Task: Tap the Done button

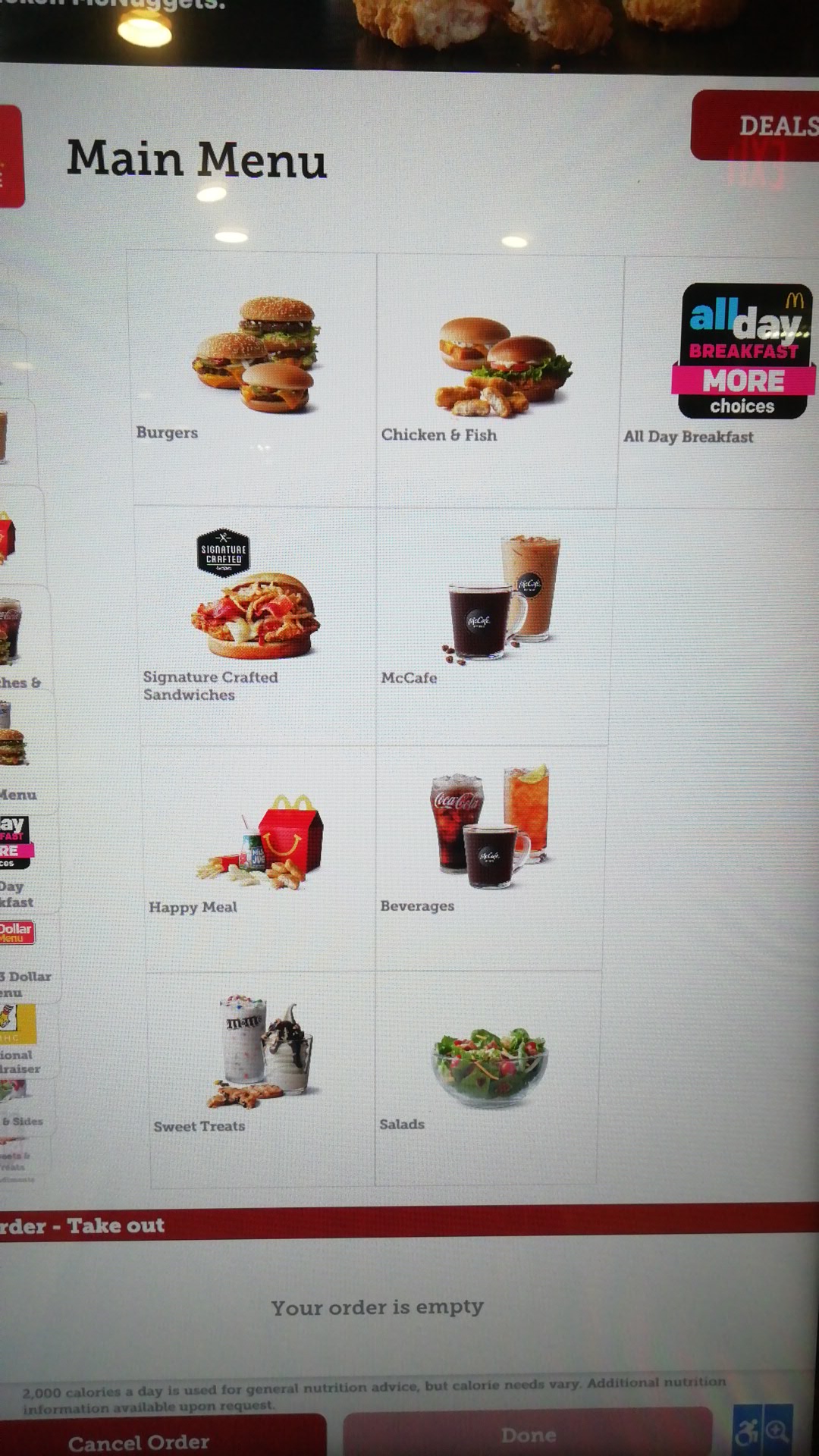Action: click(x=528, y=1434)
